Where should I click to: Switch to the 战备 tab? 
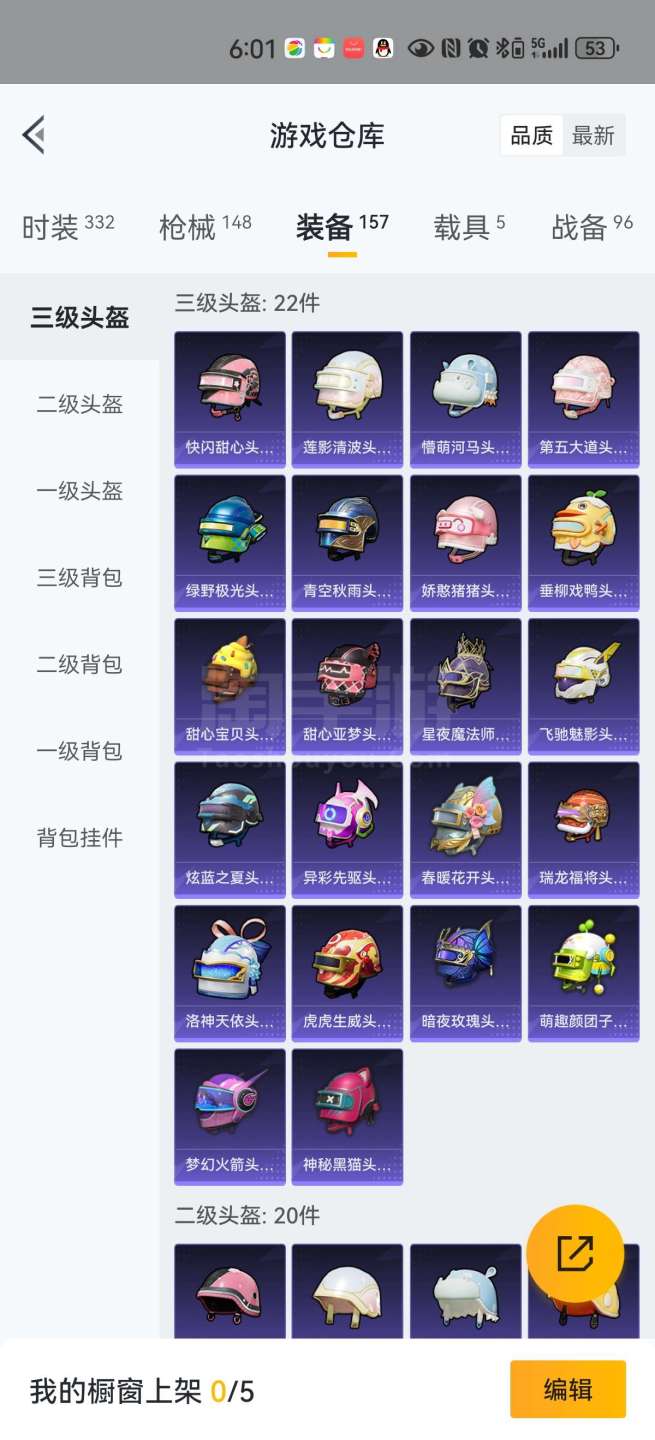click(592, 227)
